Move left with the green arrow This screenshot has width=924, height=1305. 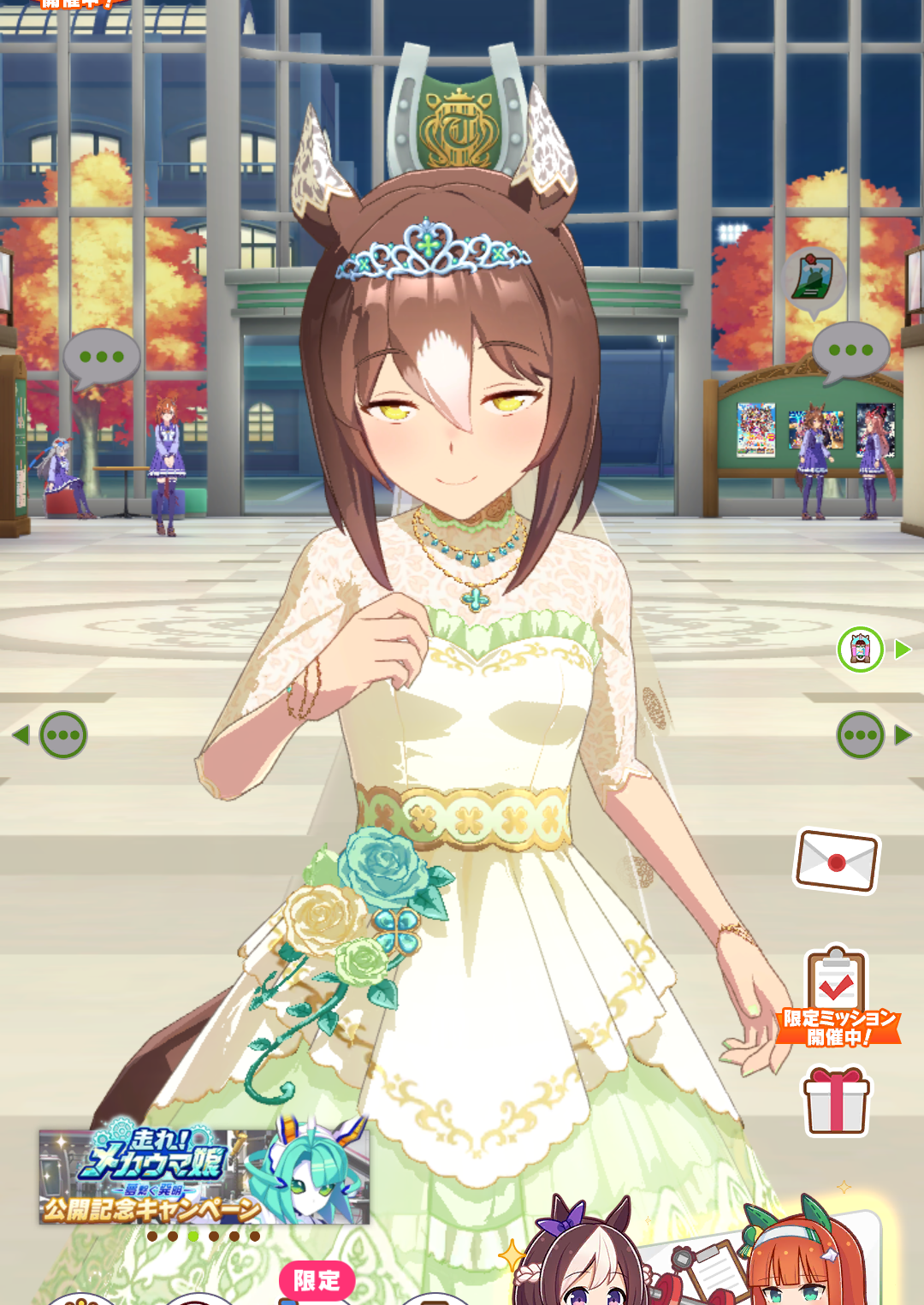tap(51, 734)
